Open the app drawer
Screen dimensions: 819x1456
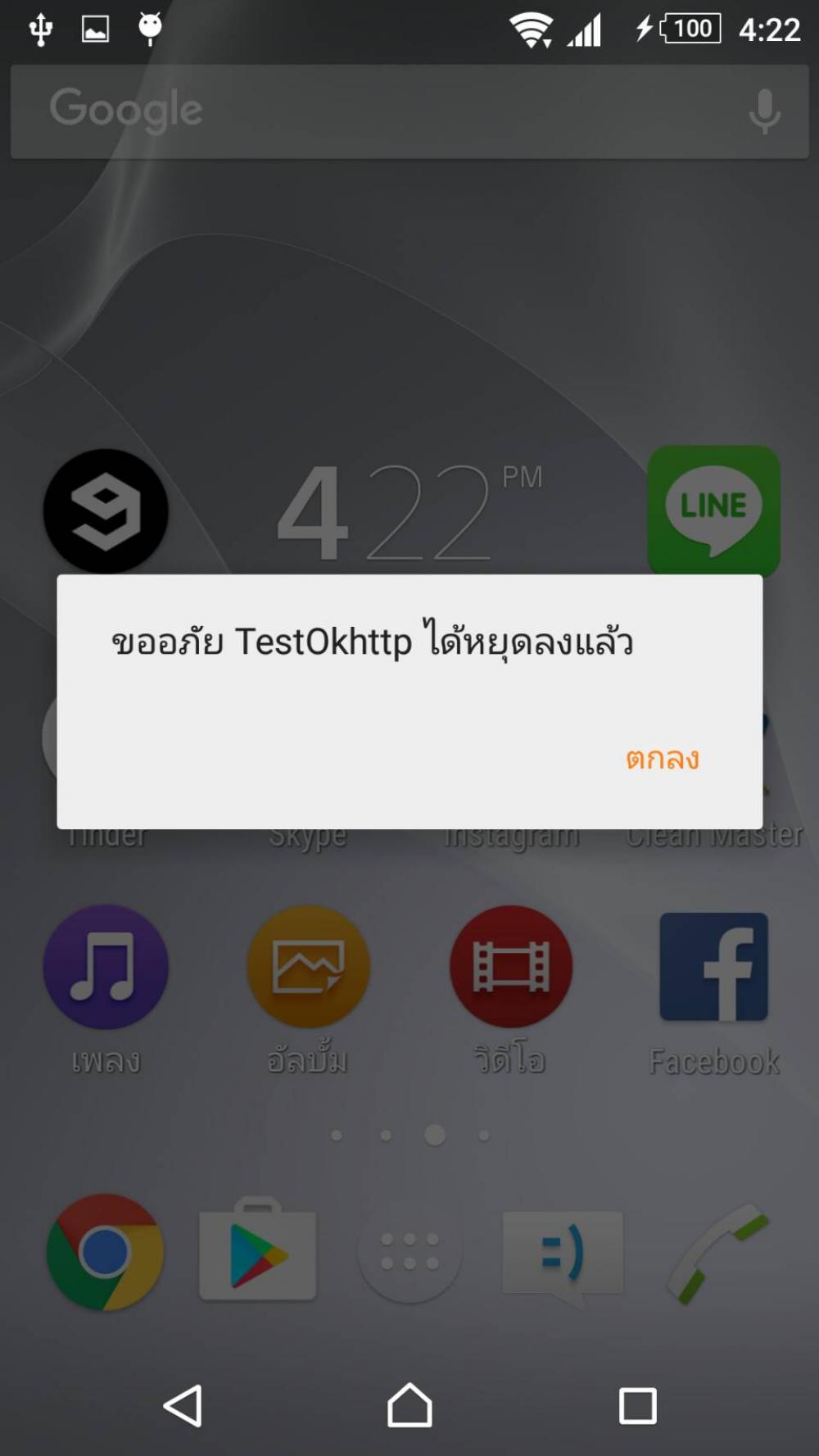point(409,1252)
